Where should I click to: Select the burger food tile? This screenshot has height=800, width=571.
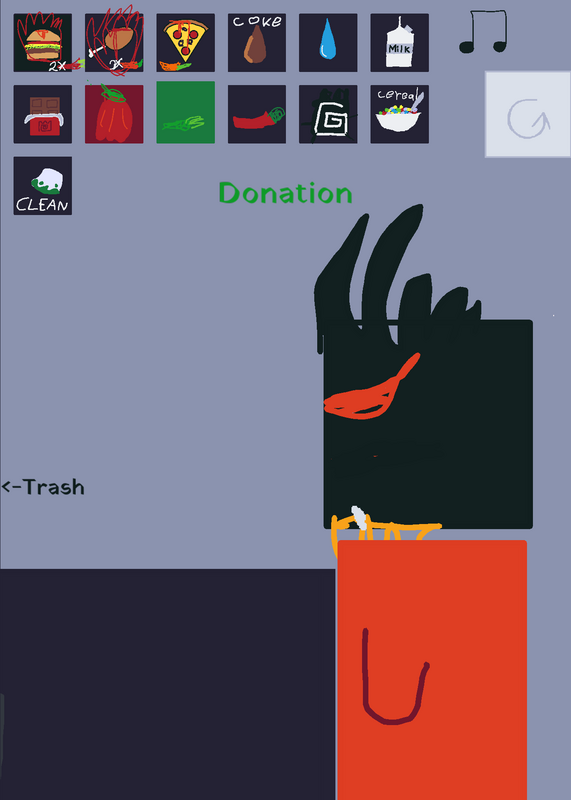[43, 43]
